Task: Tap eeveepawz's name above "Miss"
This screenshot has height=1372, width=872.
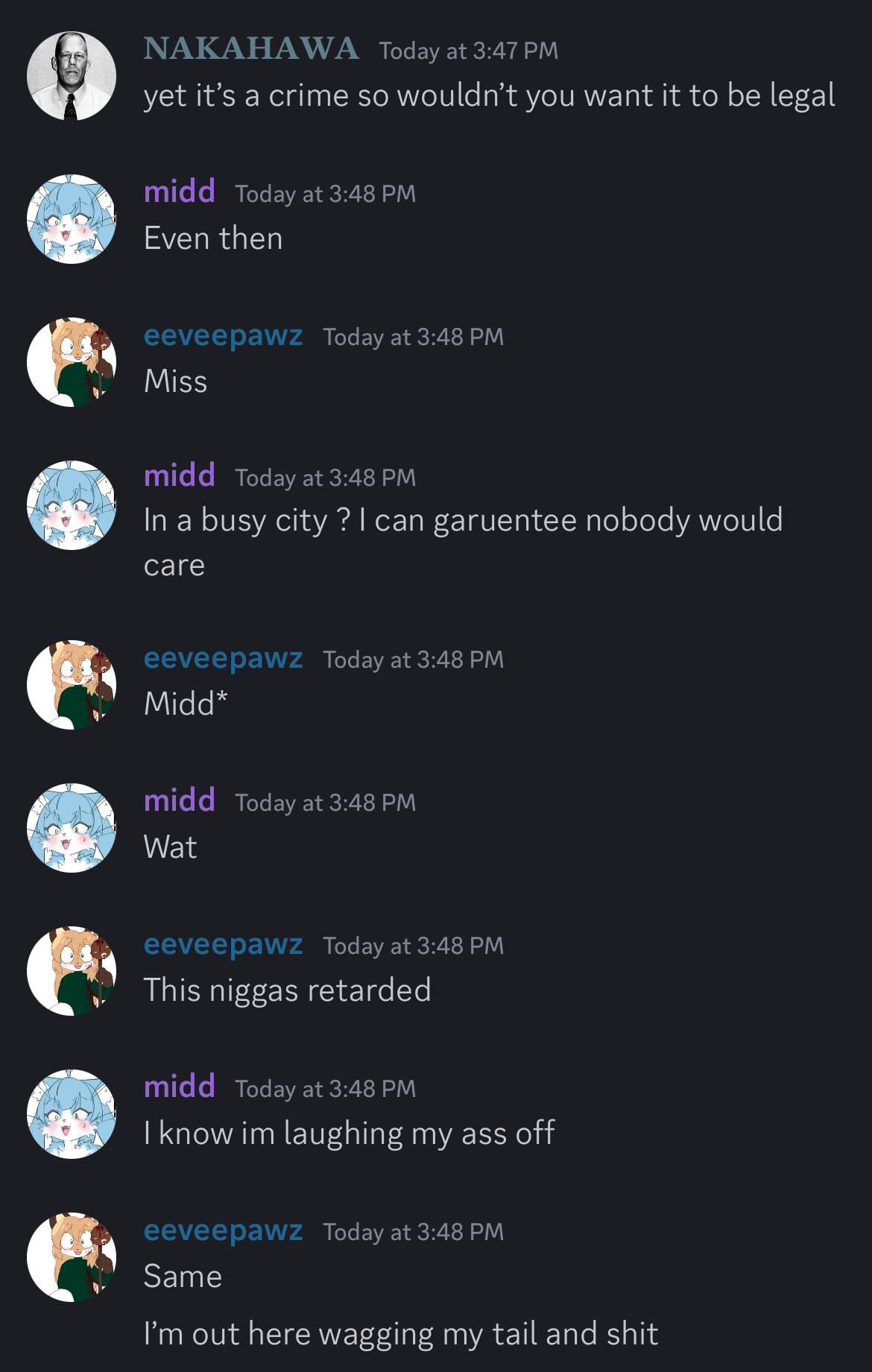Action: [223, 335]
